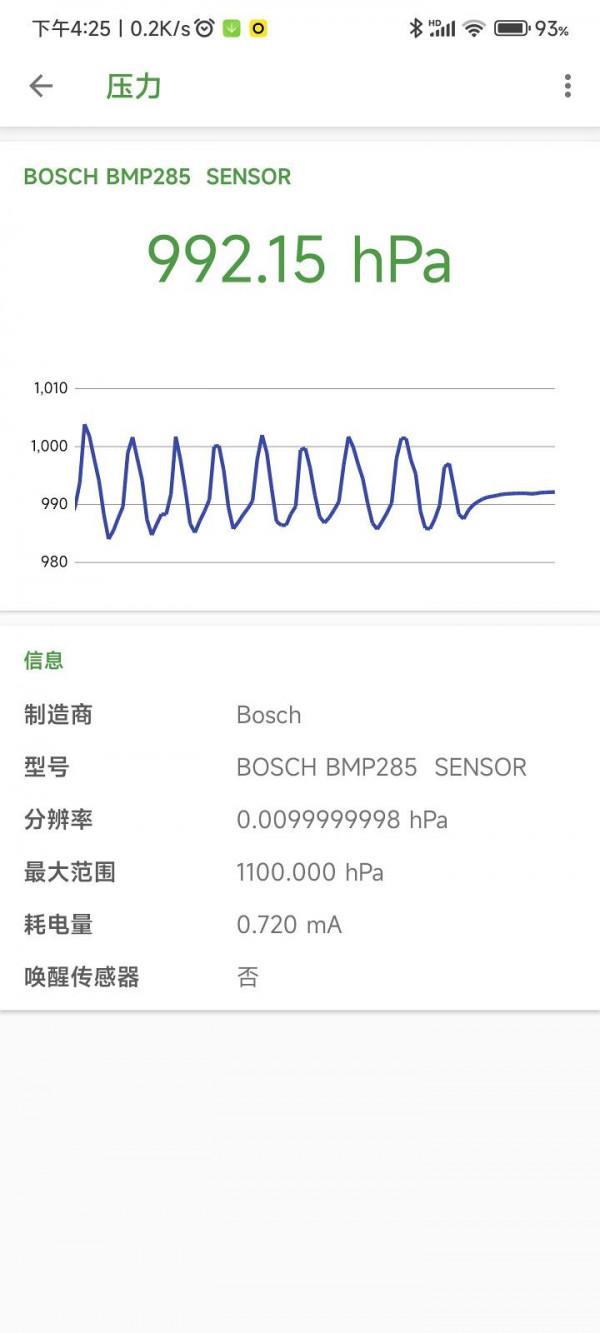Open the three-dot overflow menu
Viewport: 600px width, 1333px height.
point(567,86)
